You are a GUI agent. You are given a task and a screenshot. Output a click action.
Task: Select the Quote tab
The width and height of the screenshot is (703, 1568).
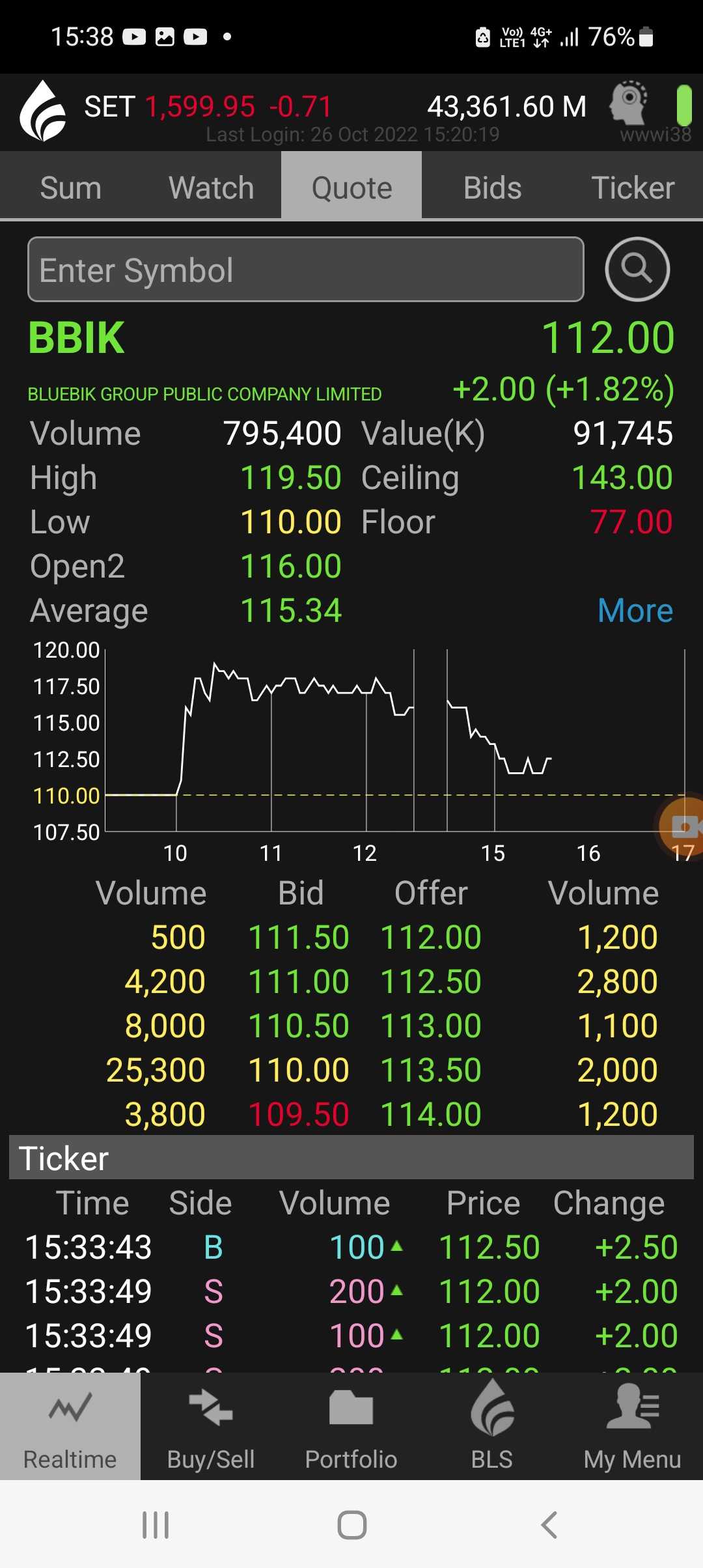click(x=351, y=188)
